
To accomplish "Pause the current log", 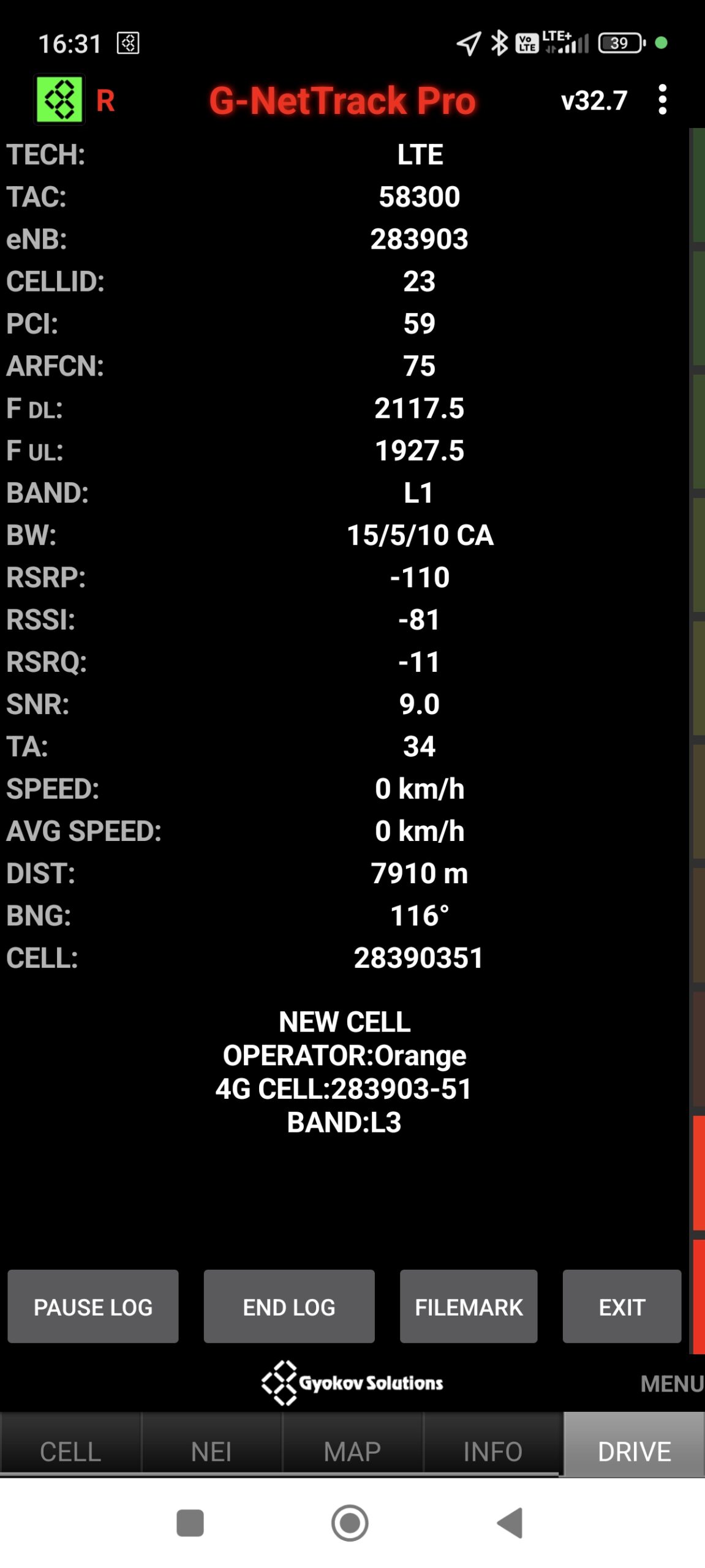I will tap(93, 1306).
